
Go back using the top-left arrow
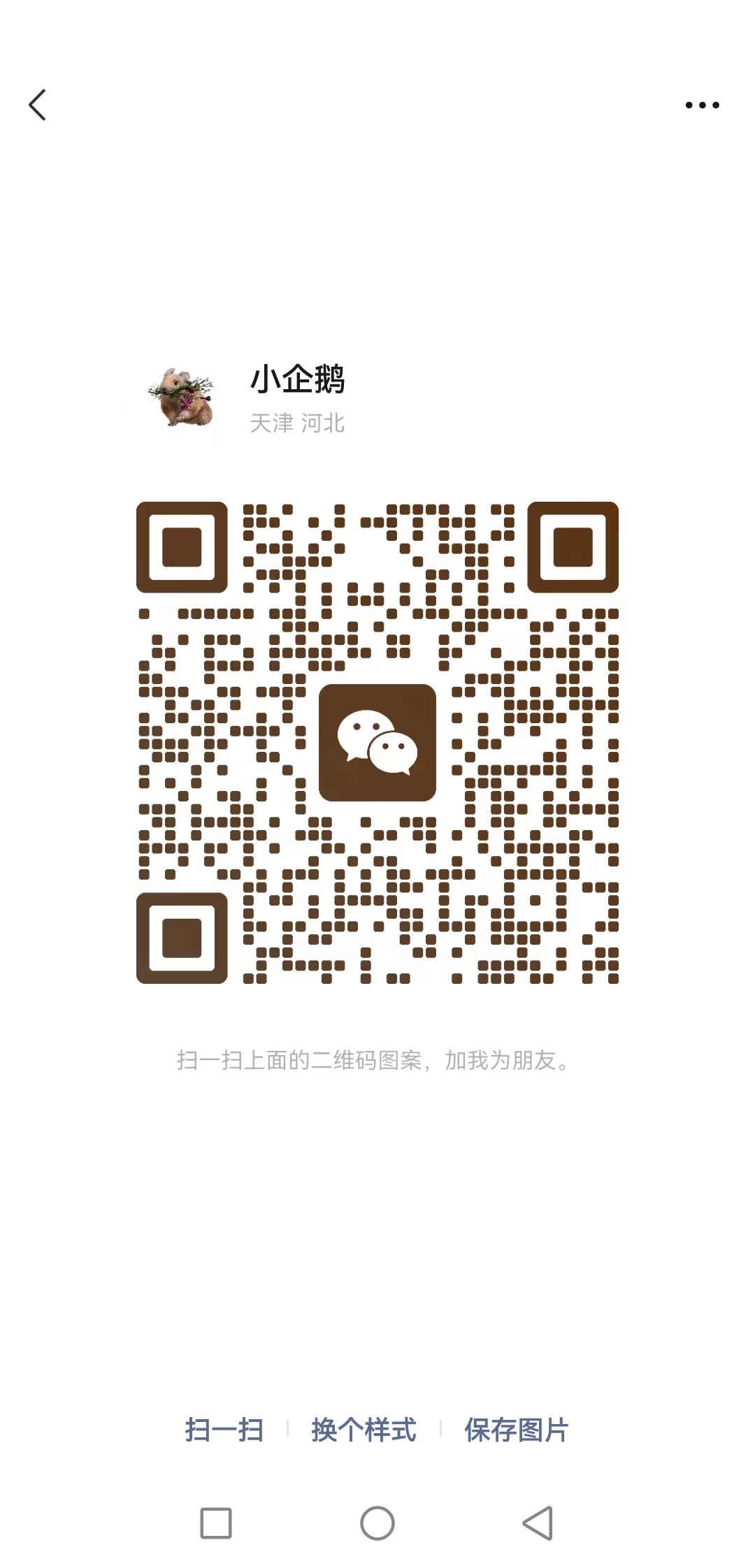click(38, 105)
